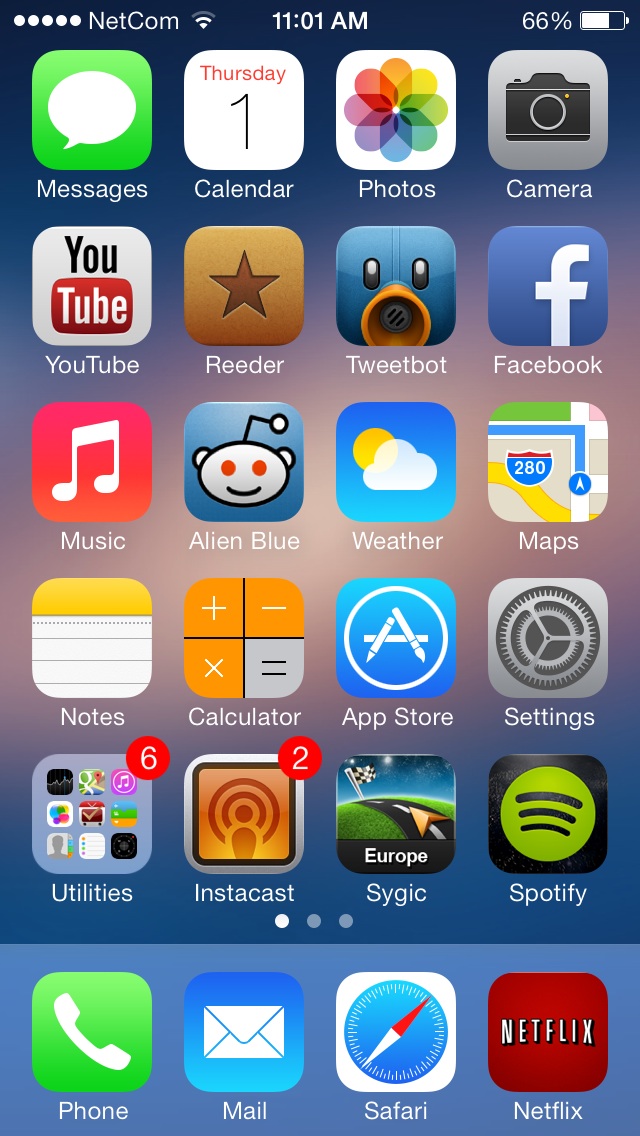Viewport: 640px width, 1136px height.
Task: Open the Notes app
Action: (x=92, y=638)
